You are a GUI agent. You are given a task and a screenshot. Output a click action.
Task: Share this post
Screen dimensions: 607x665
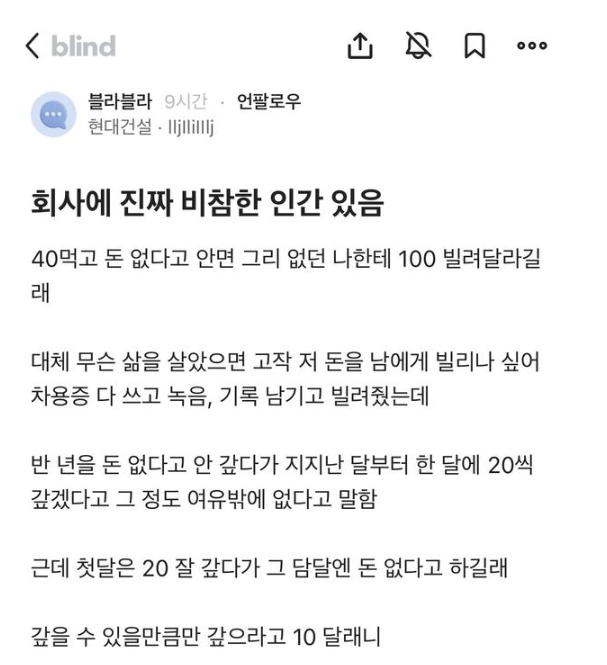[360, 46]
